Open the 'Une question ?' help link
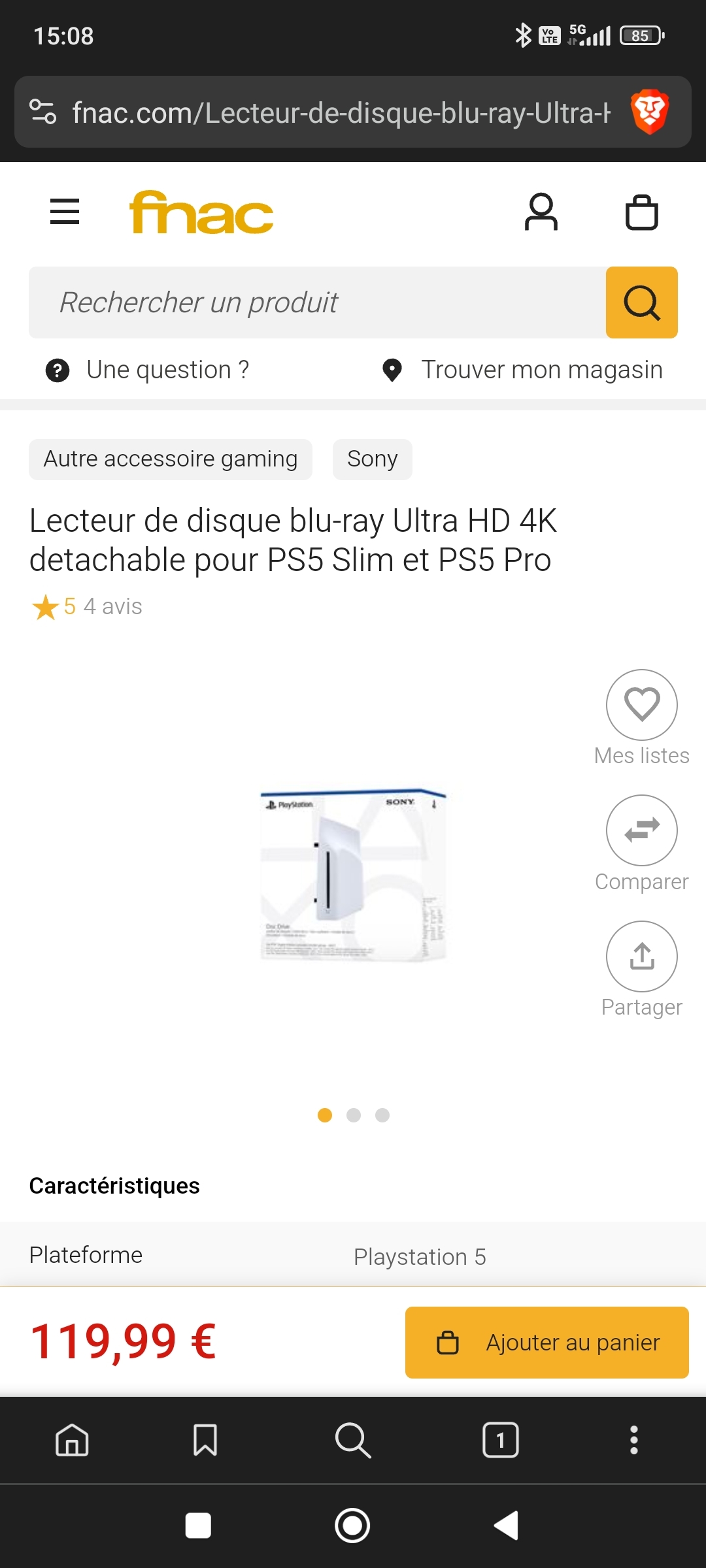 coord(148,370)
